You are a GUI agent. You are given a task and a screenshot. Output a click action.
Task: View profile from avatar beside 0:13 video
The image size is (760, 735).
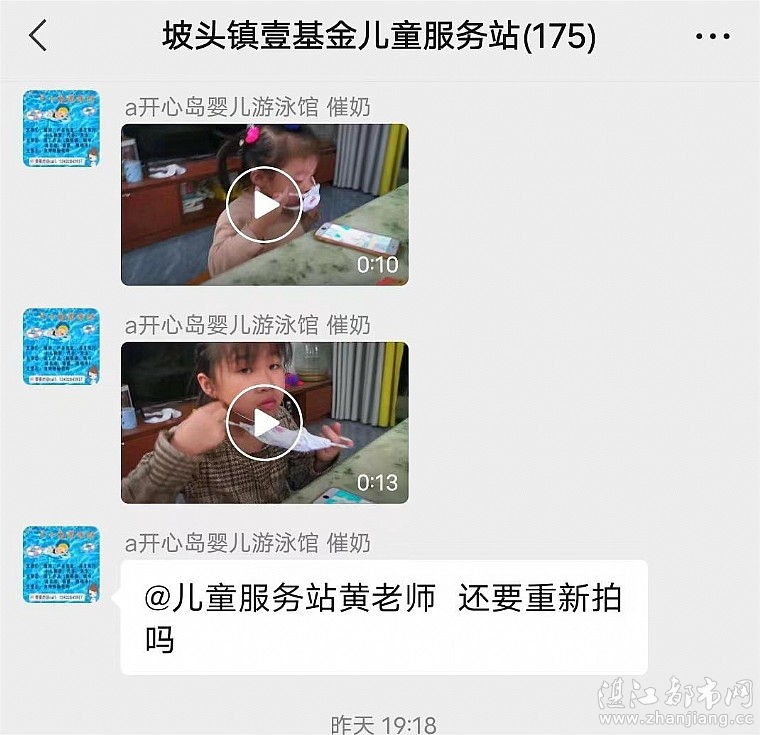tap(61, 347)
